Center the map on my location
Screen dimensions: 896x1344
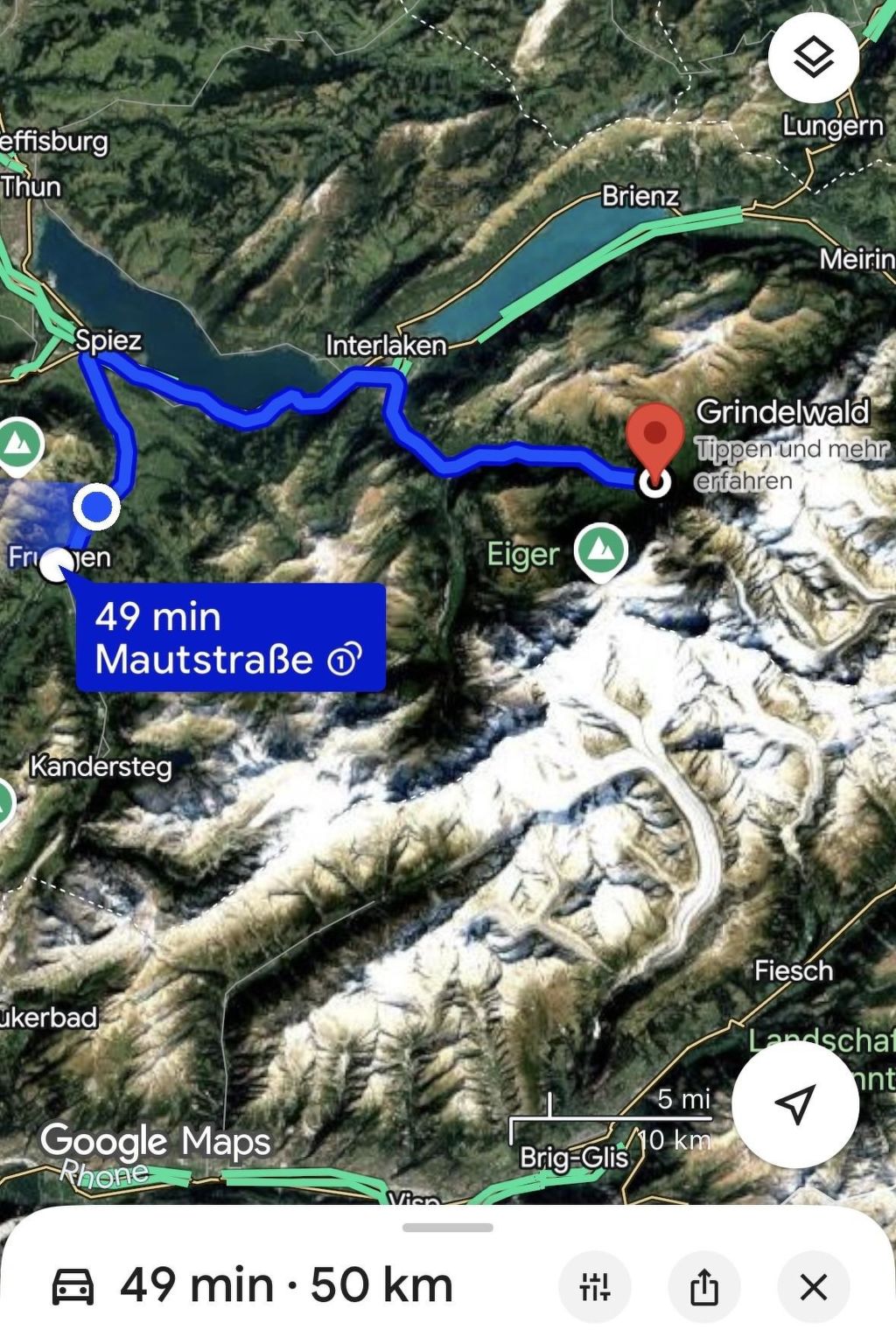(794, 1104)
